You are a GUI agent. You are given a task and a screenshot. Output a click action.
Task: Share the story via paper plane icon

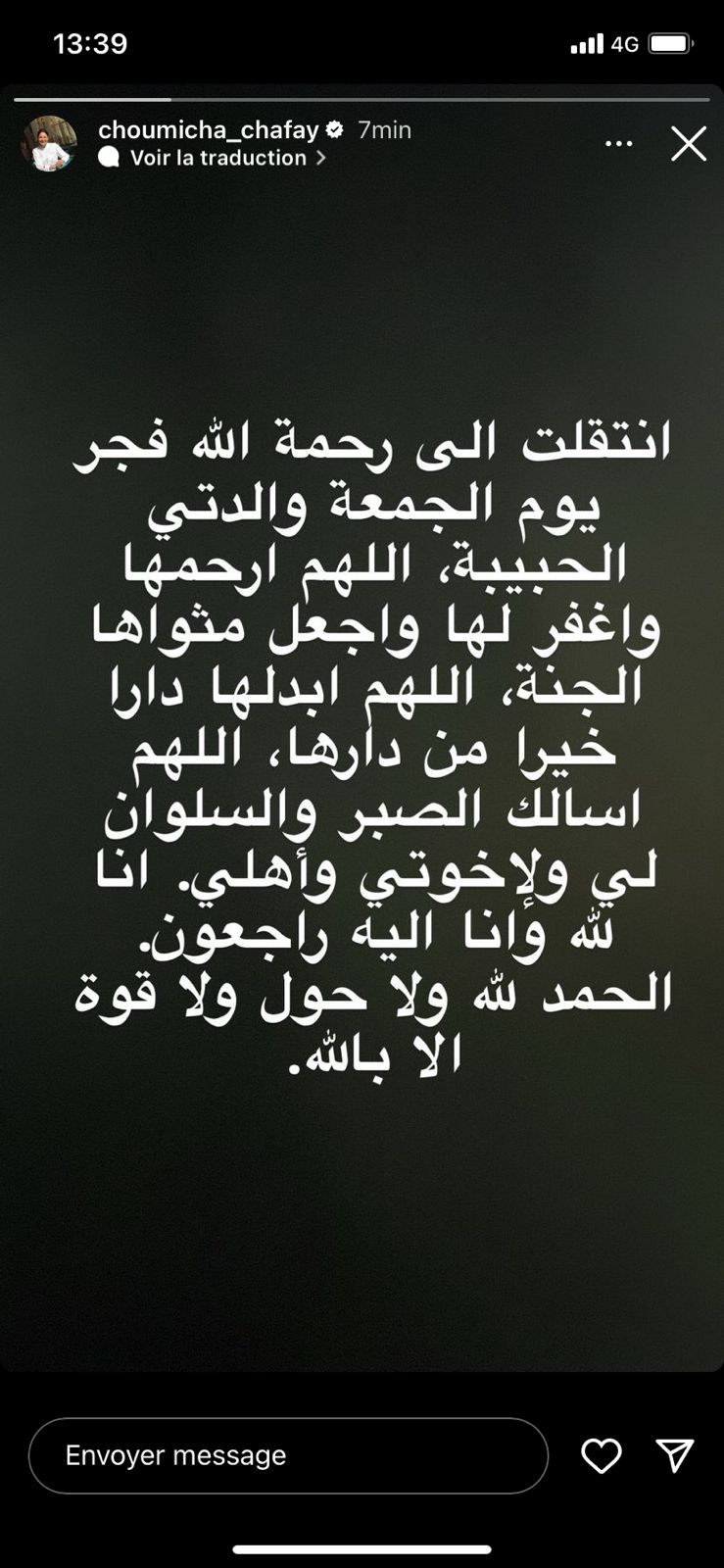(x=674, y=1455)
